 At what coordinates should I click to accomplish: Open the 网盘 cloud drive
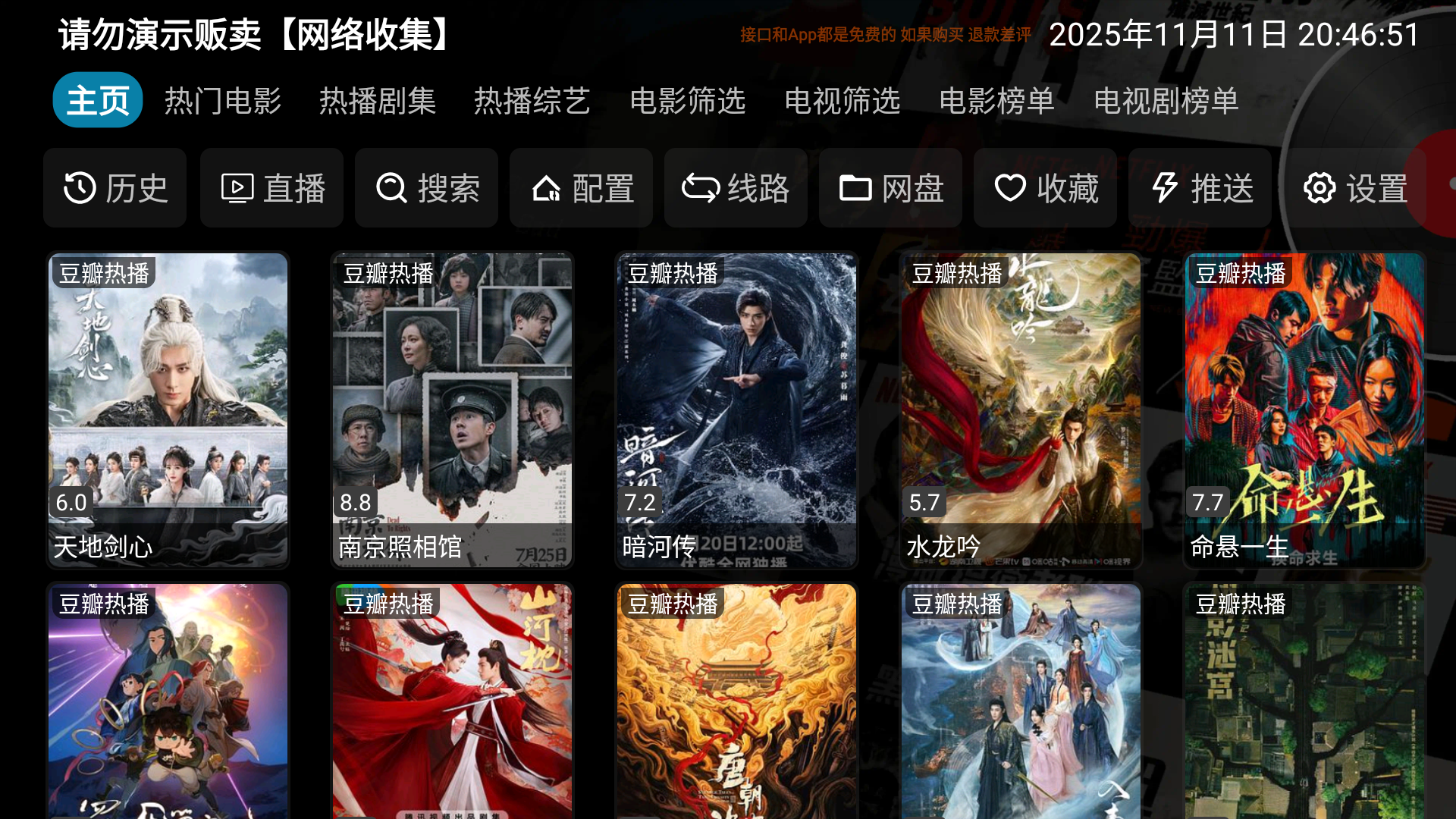point(891,188)
